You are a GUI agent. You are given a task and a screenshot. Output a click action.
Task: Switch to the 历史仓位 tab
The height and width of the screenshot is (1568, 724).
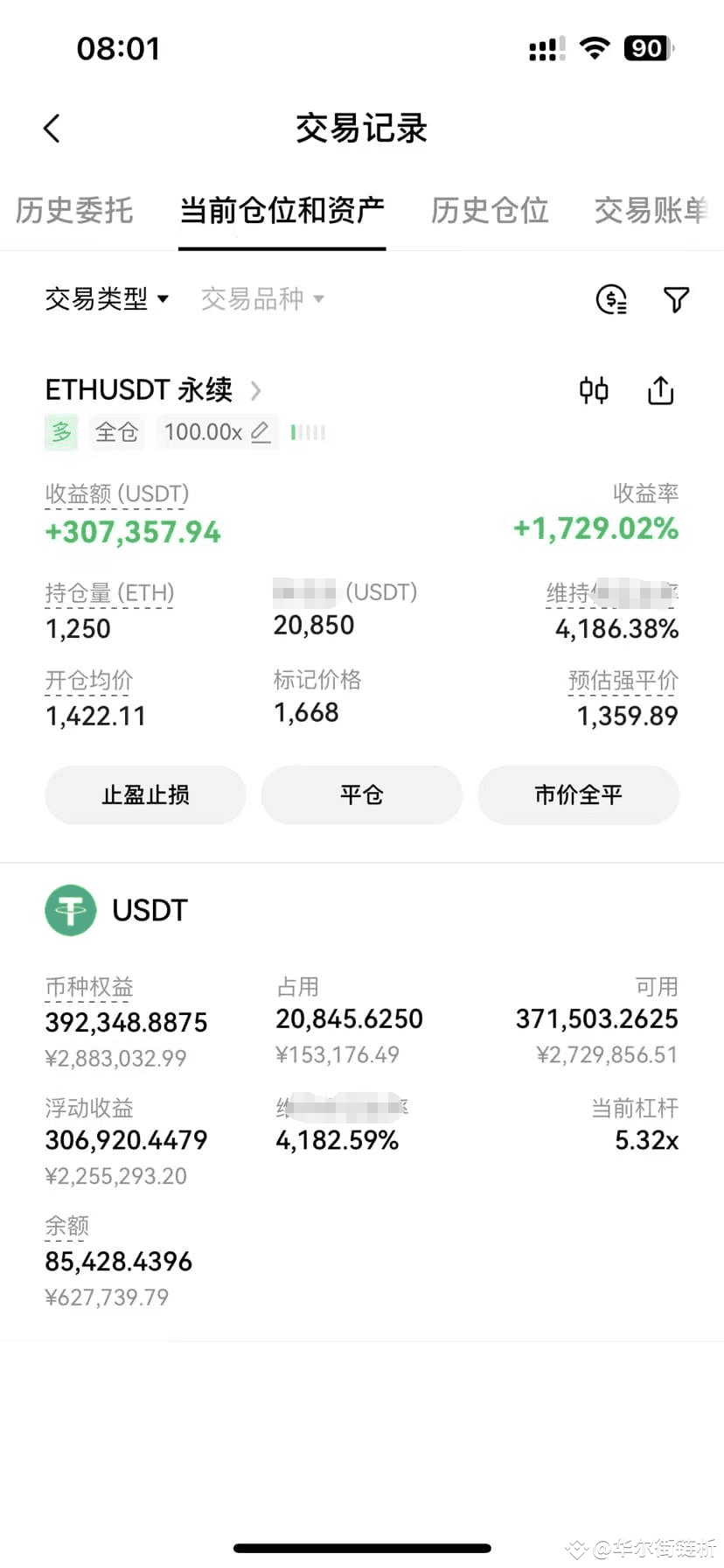coord(490,211)
